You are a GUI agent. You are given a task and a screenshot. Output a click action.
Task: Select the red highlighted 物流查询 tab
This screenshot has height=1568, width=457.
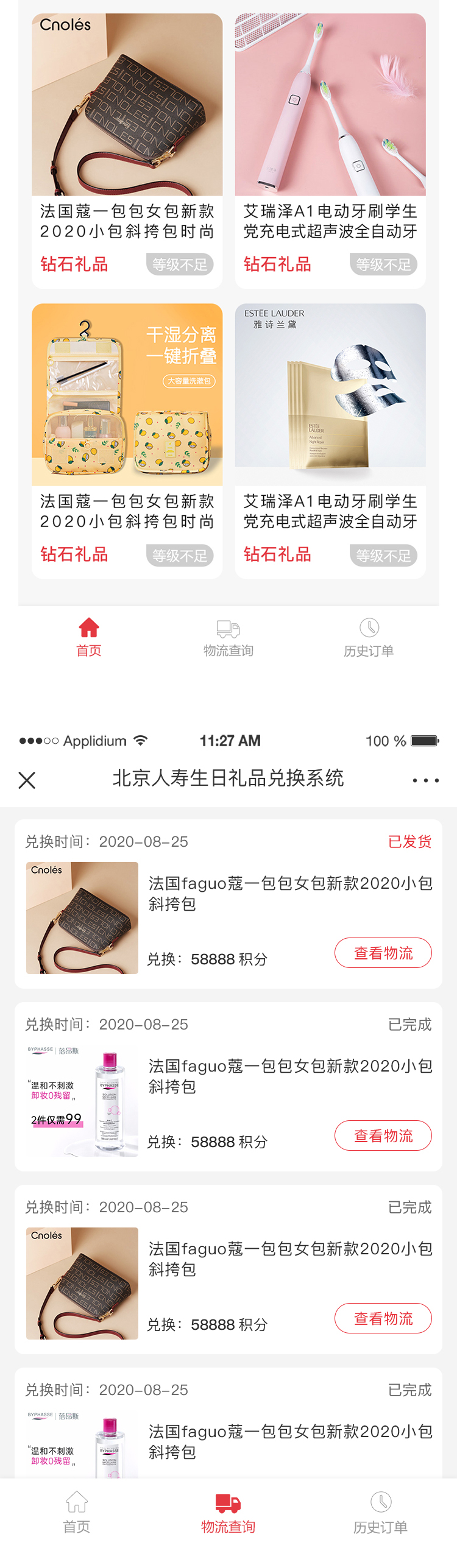(x=228, y=1513)
